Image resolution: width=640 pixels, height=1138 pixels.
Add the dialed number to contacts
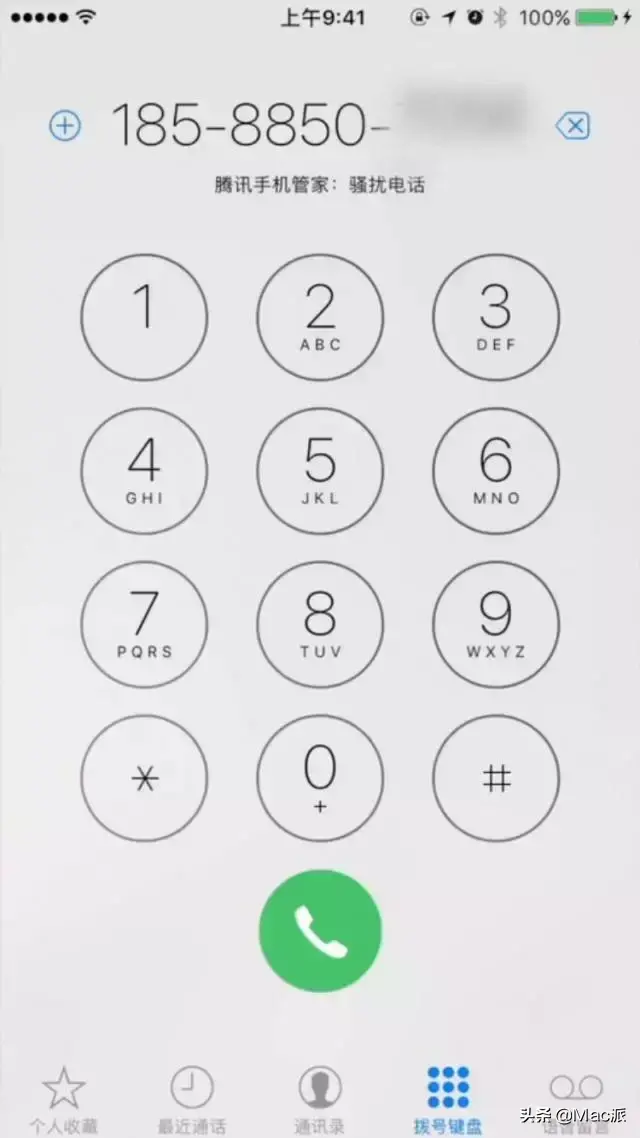pyautogui.click(x=65, y=126)
